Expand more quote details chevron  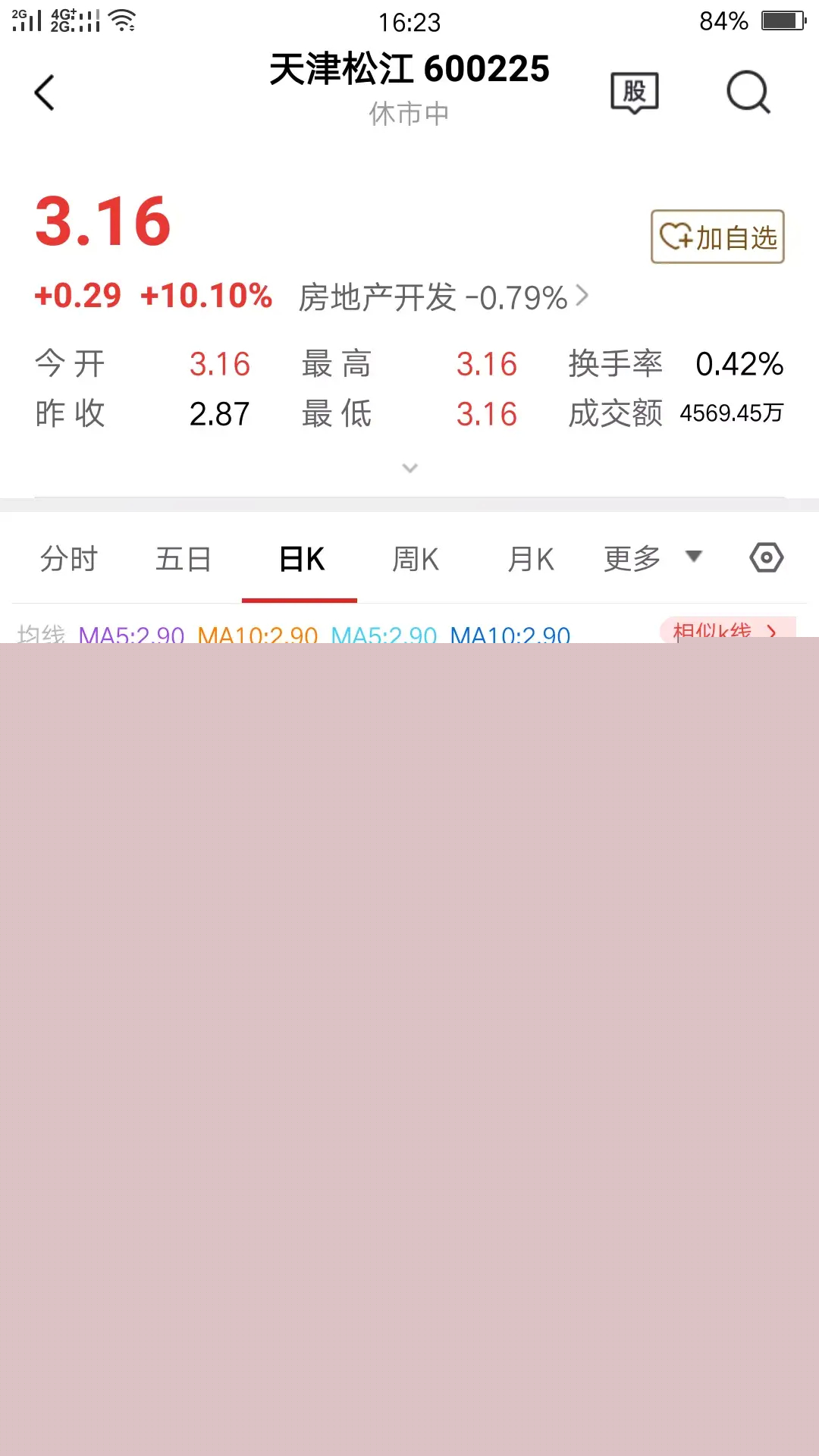click(x=409, y=468)
